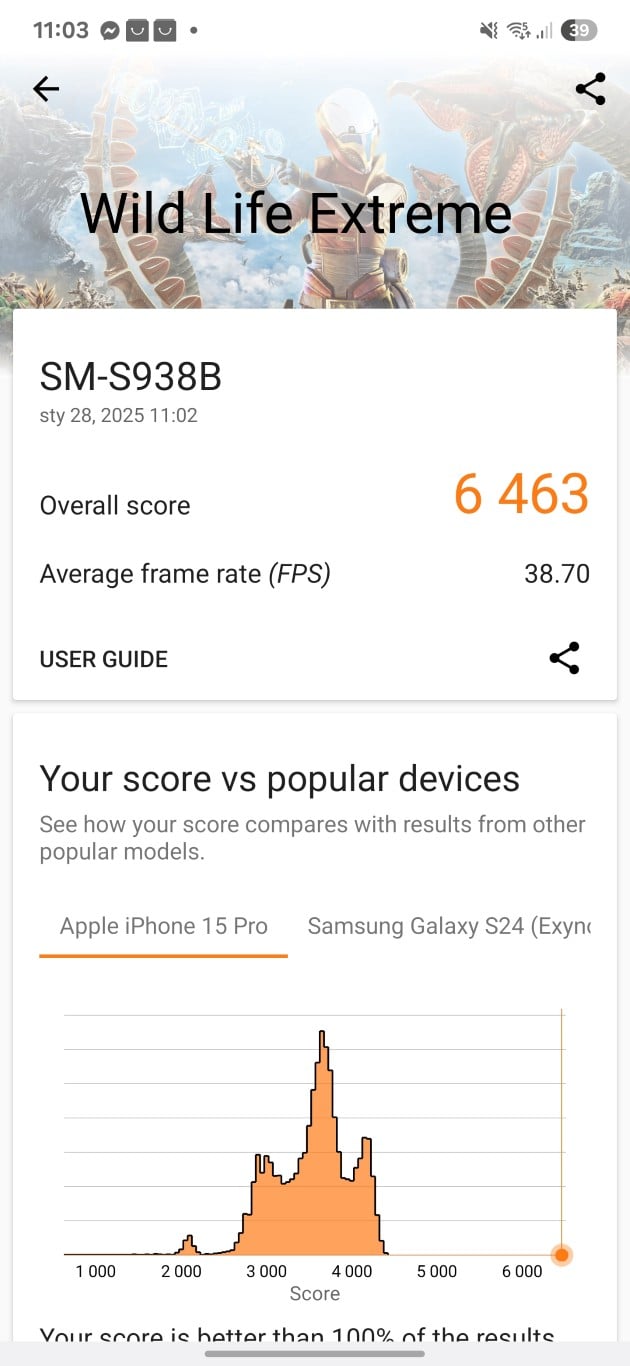Switch to the Samsung Galaxy S24 tab
Screen dimensions: 630x1366
tap(449, 926)
